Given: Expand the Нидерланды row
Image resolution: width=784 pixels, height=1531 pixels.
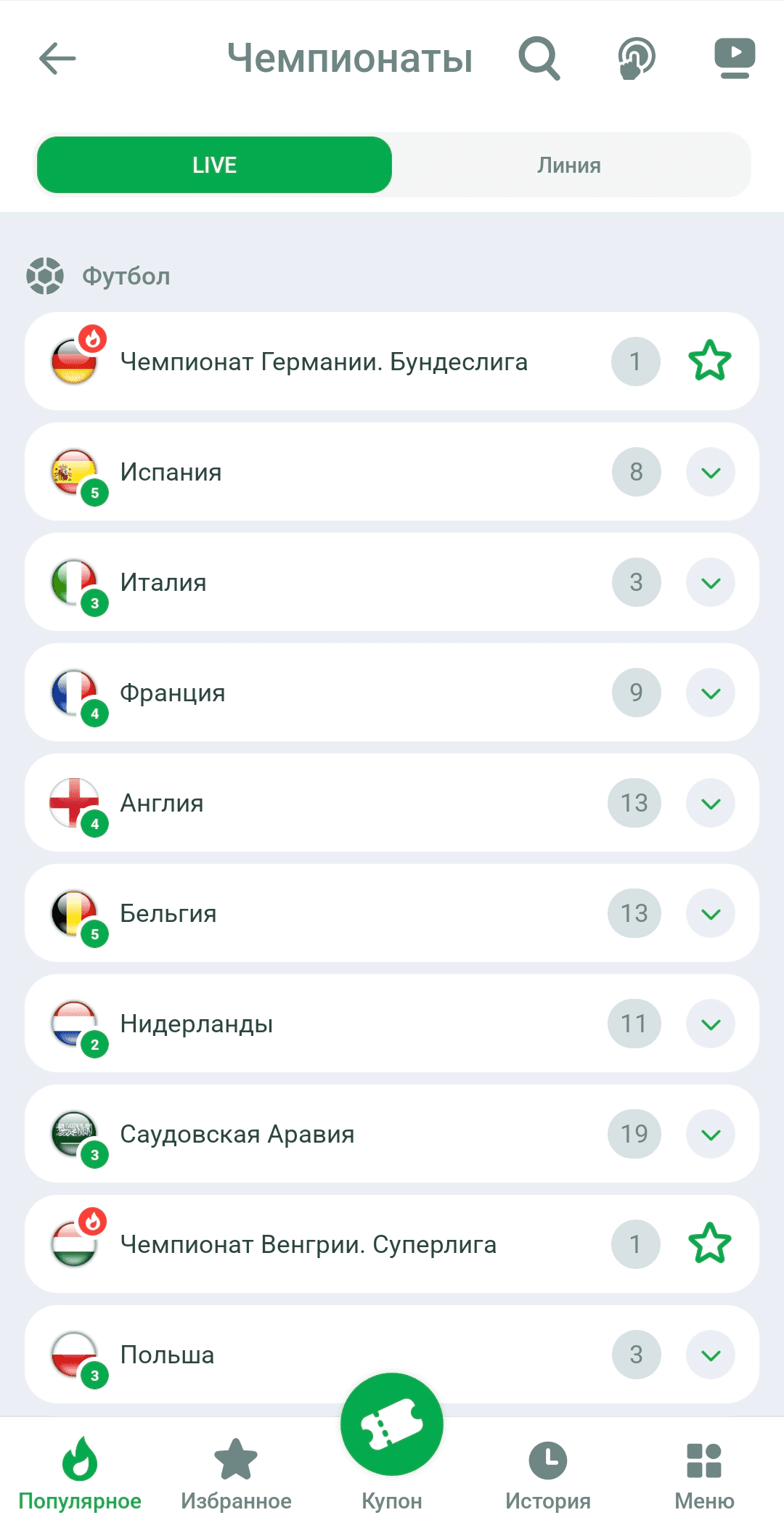Looking at the screenshot, I should pyautogui.click(x=711, y=1024).
